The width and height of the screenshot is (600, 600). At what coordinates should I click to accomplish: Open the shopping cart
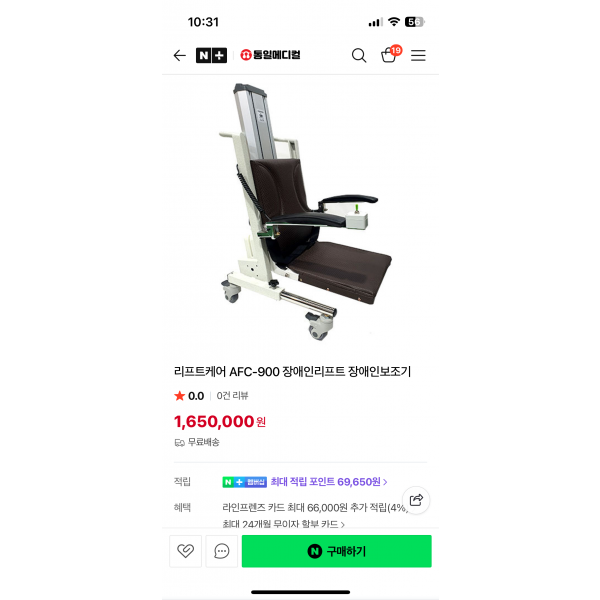[389, 56]
